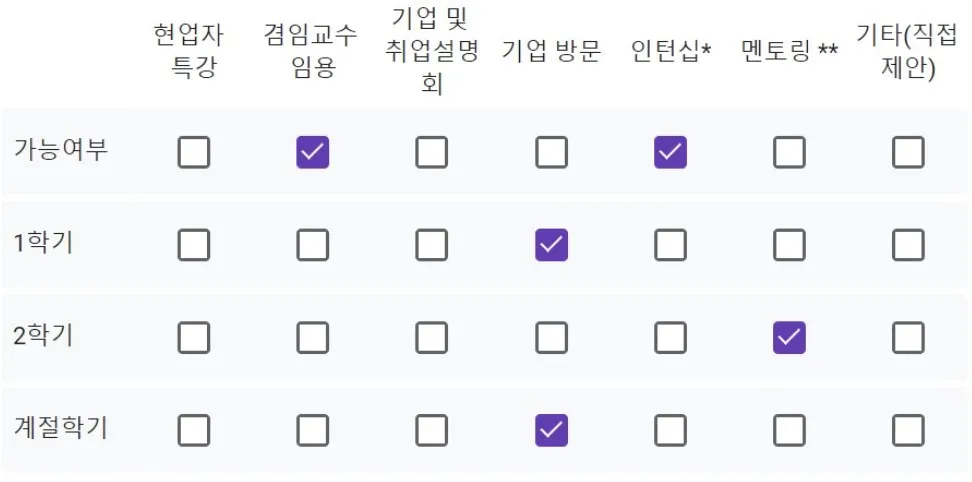Select 기업 방문 for 2학기
The height and width of the screenshot is (482, 972).
[x=551, y=338]
